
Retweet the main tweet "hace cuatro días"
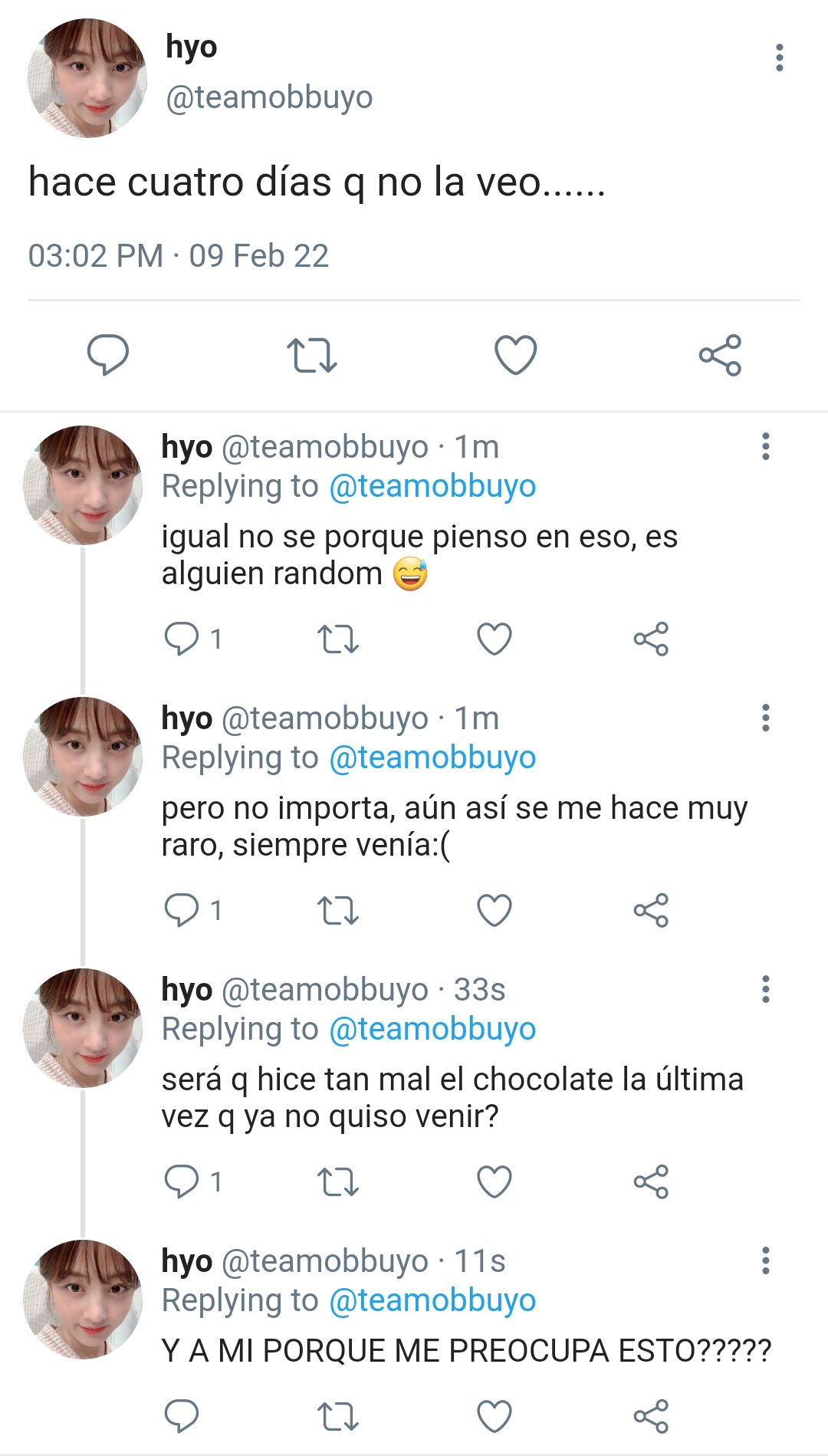coord(311,355)
